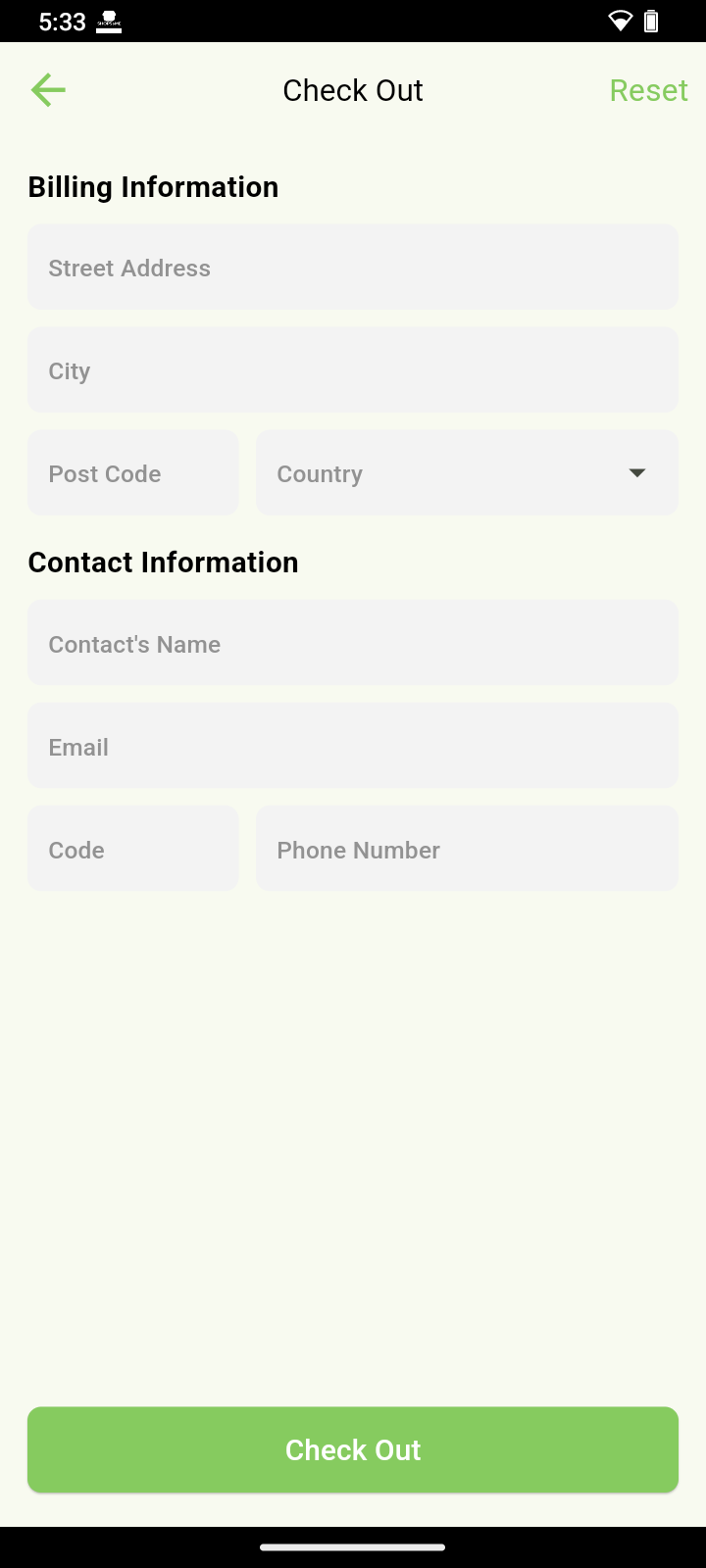
Task: Click the Email input field
Action: [353, 746]
